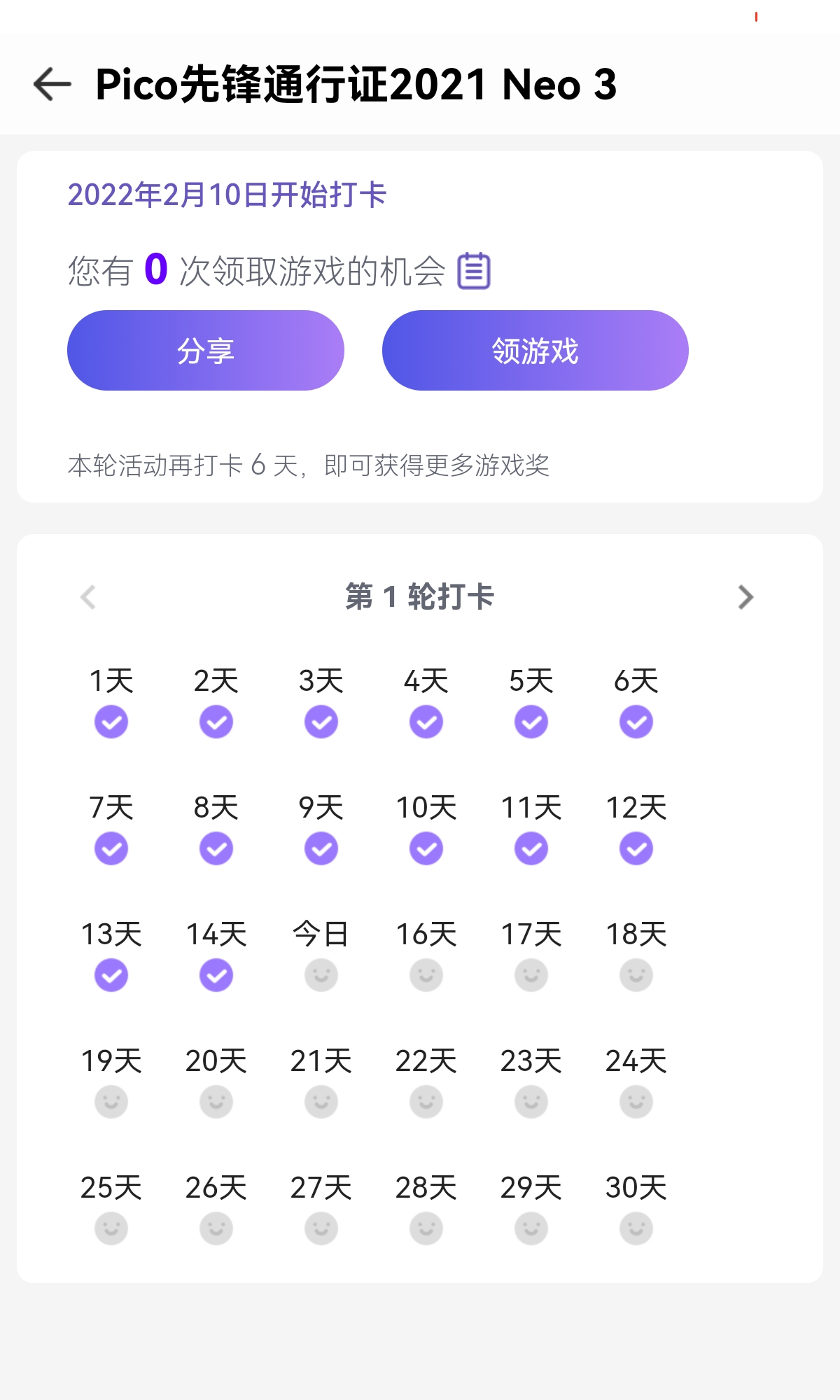840x1400 pixels.
Task: Tap the checkmark under 14天
Action: [216, 973]
